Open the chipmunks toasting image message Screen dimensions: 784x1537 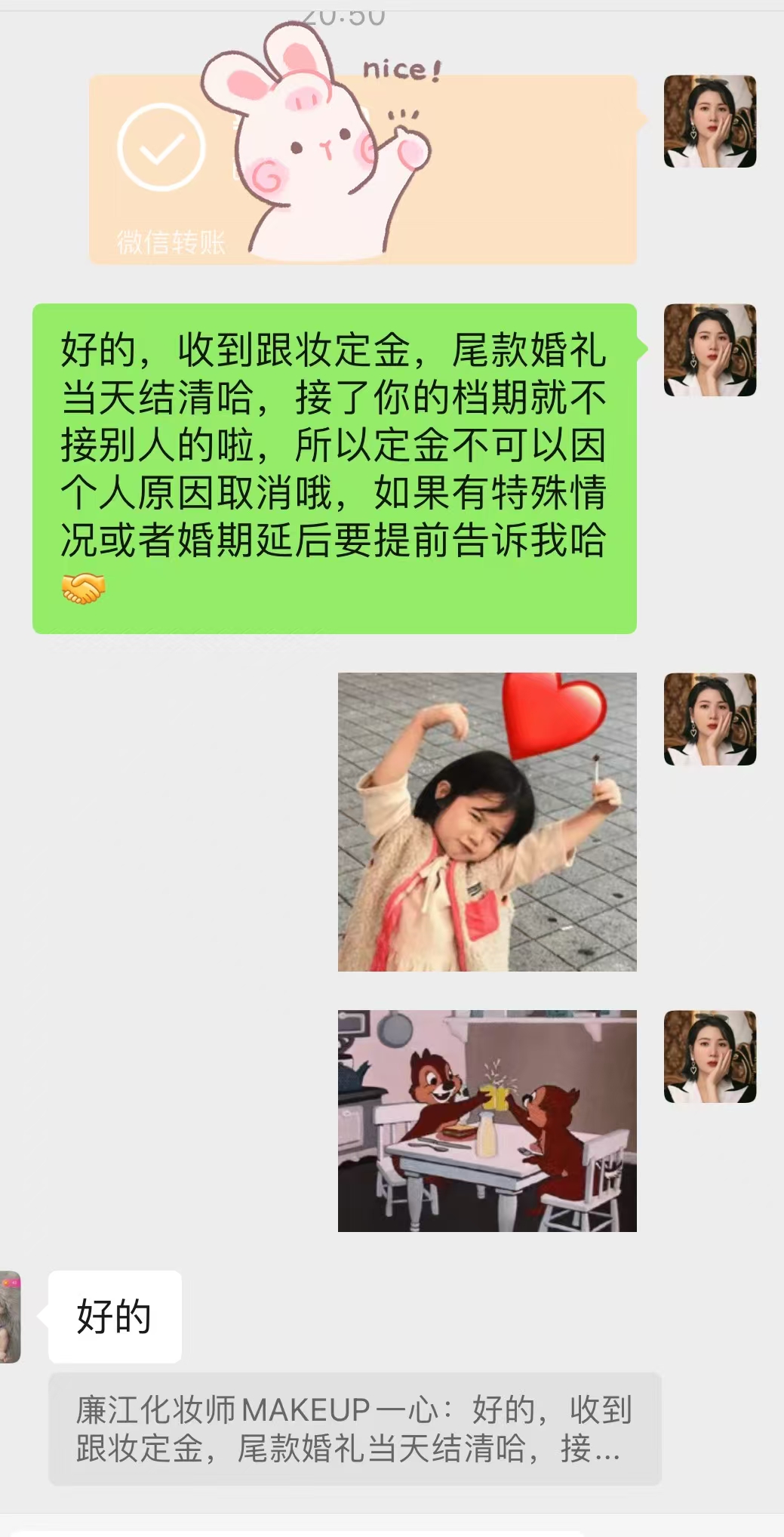pyautogui.click(x=487, y=1121)
